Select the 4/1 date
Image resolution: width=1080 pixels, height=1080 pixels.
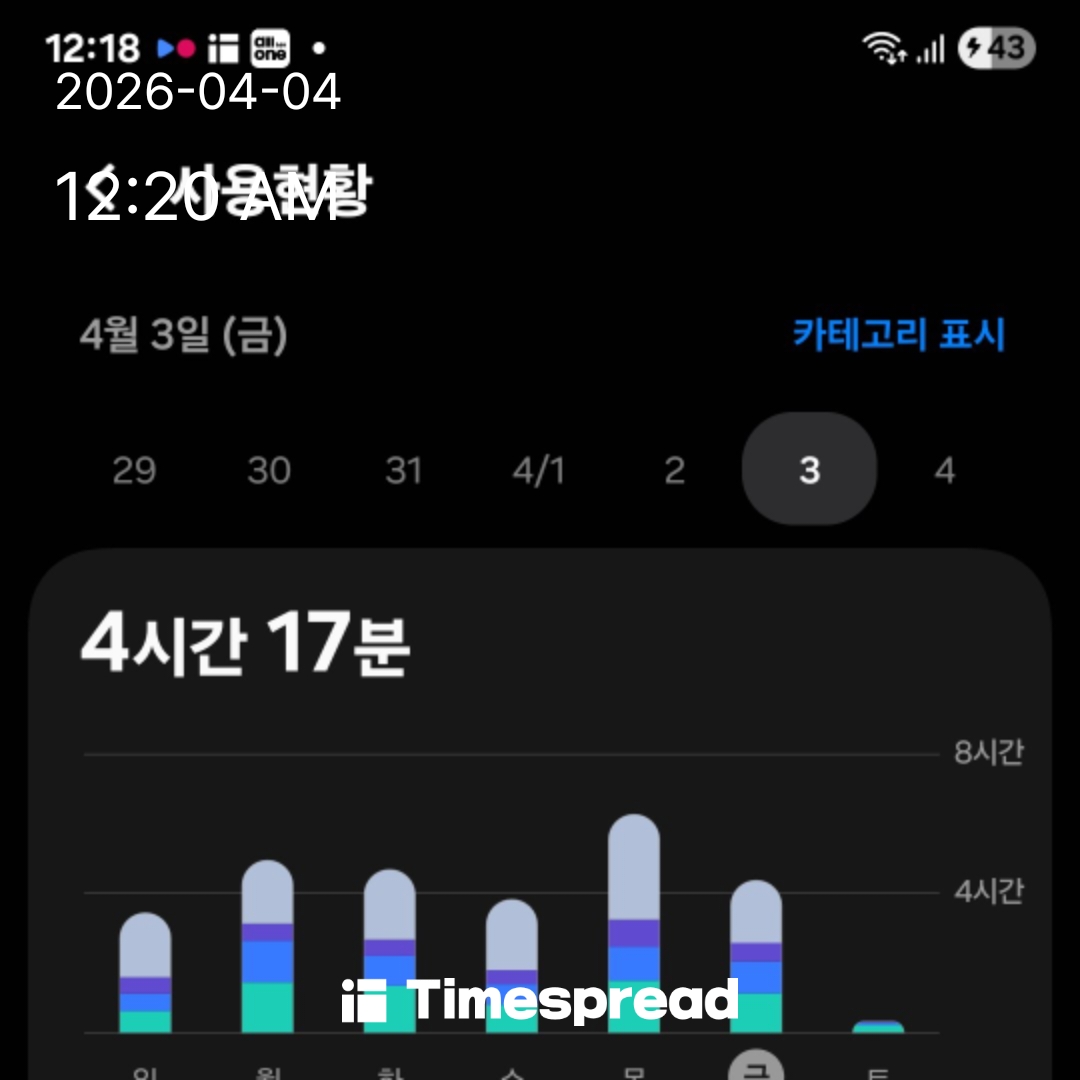539,469
